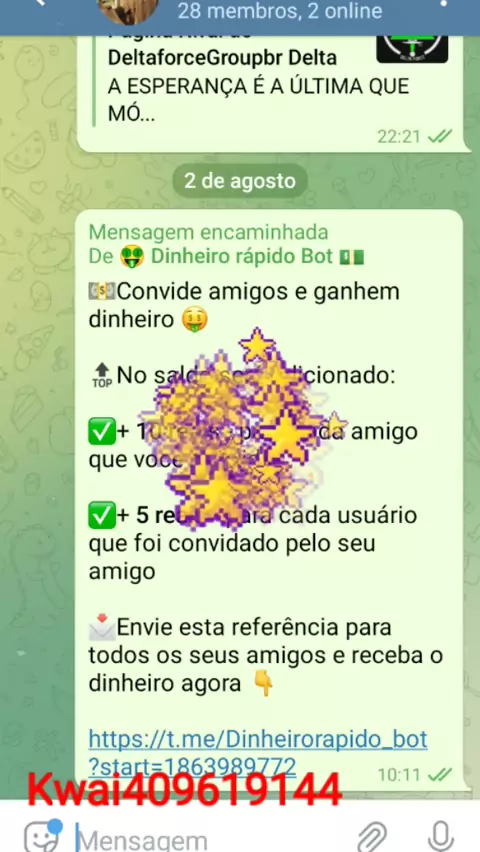Open the sticker and emoji panel
The width and height of the screenshot is (480, 852).
point(42,836)
